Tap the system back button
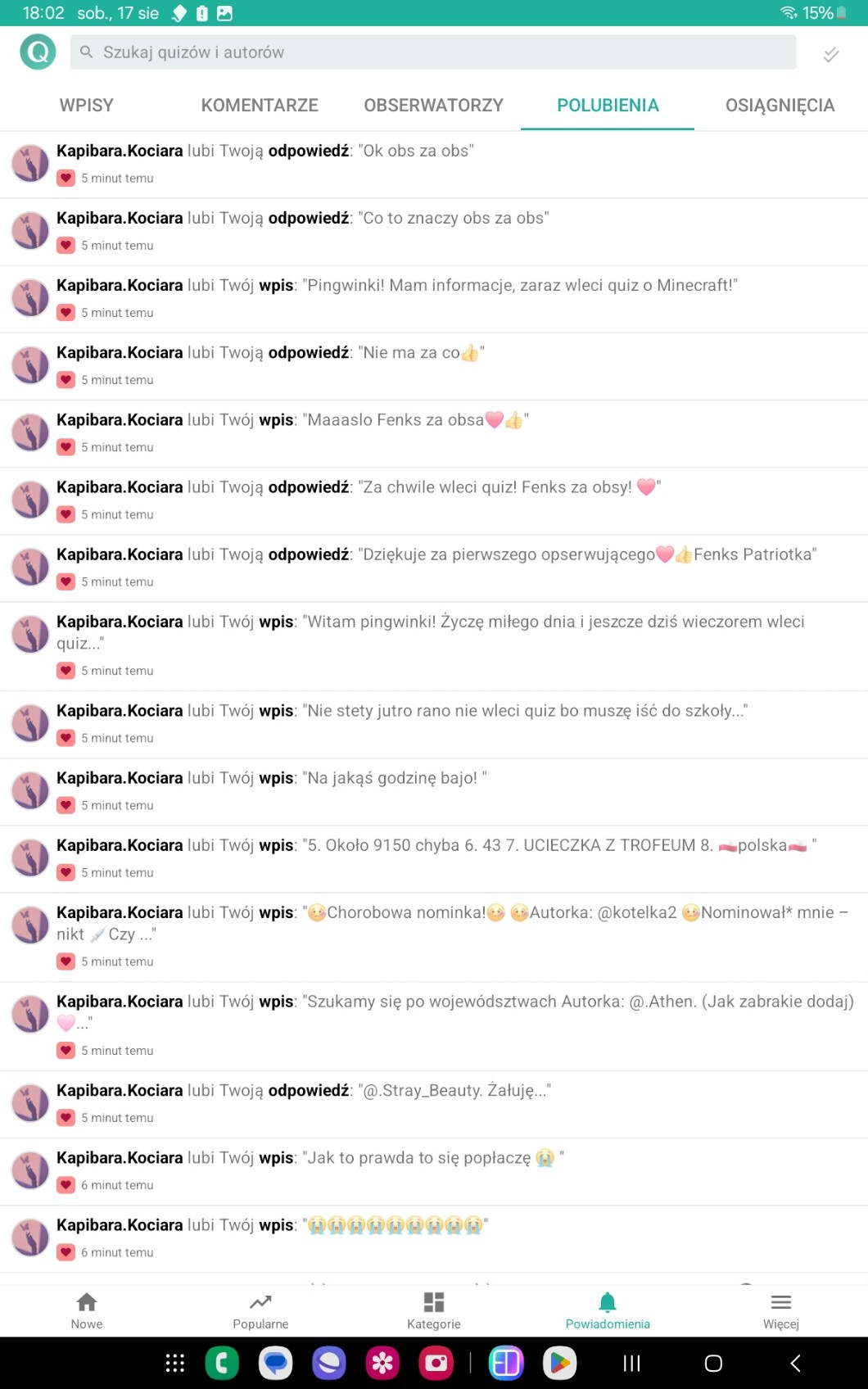Image resolution: width=868 pixels, height=1389 pixels. coord(794,1363)
